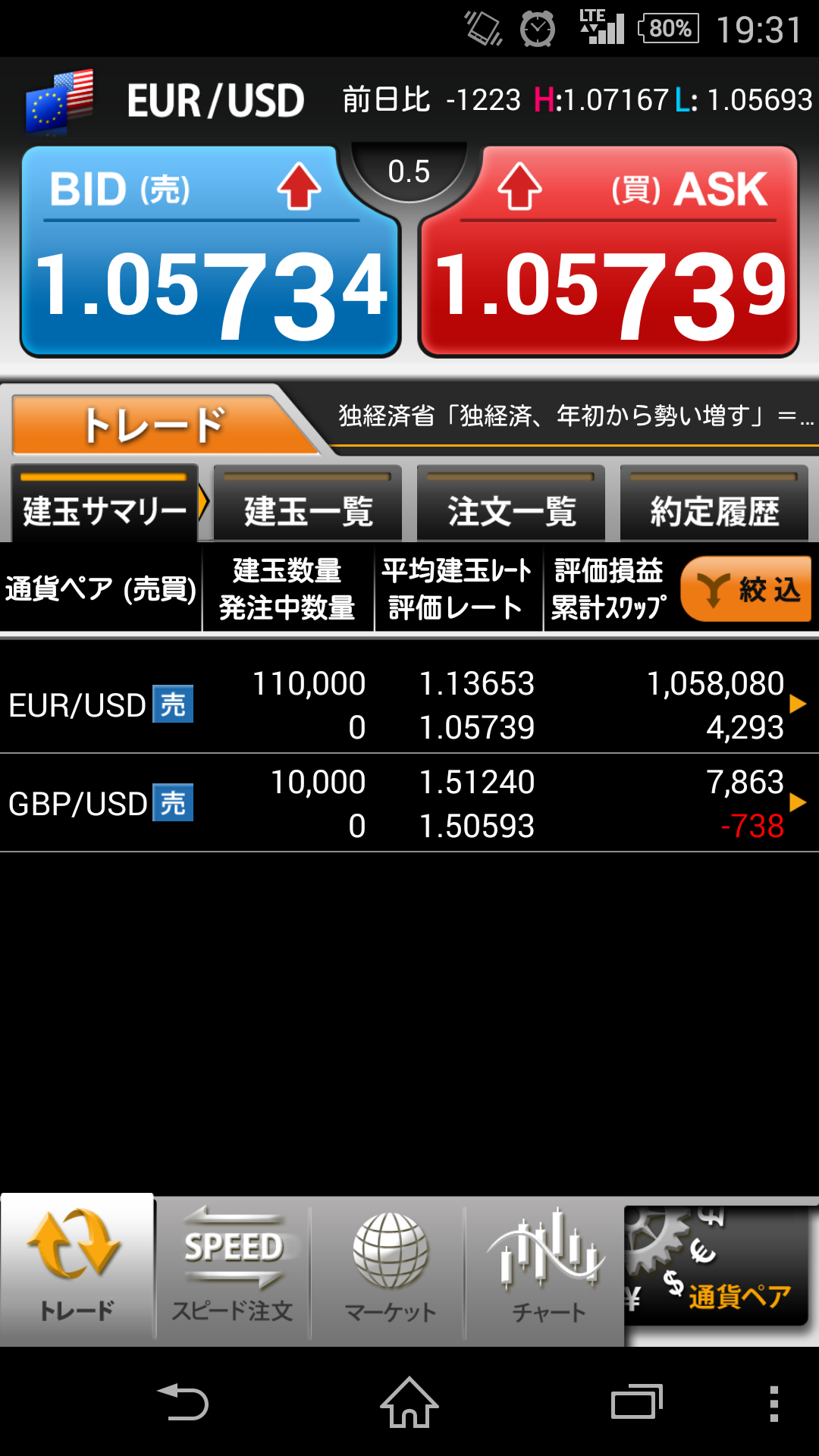Tap the ASK buy price 1.05739 button
The width and height of the screenshot is (819, 1456).
click(x=609, y=253)
